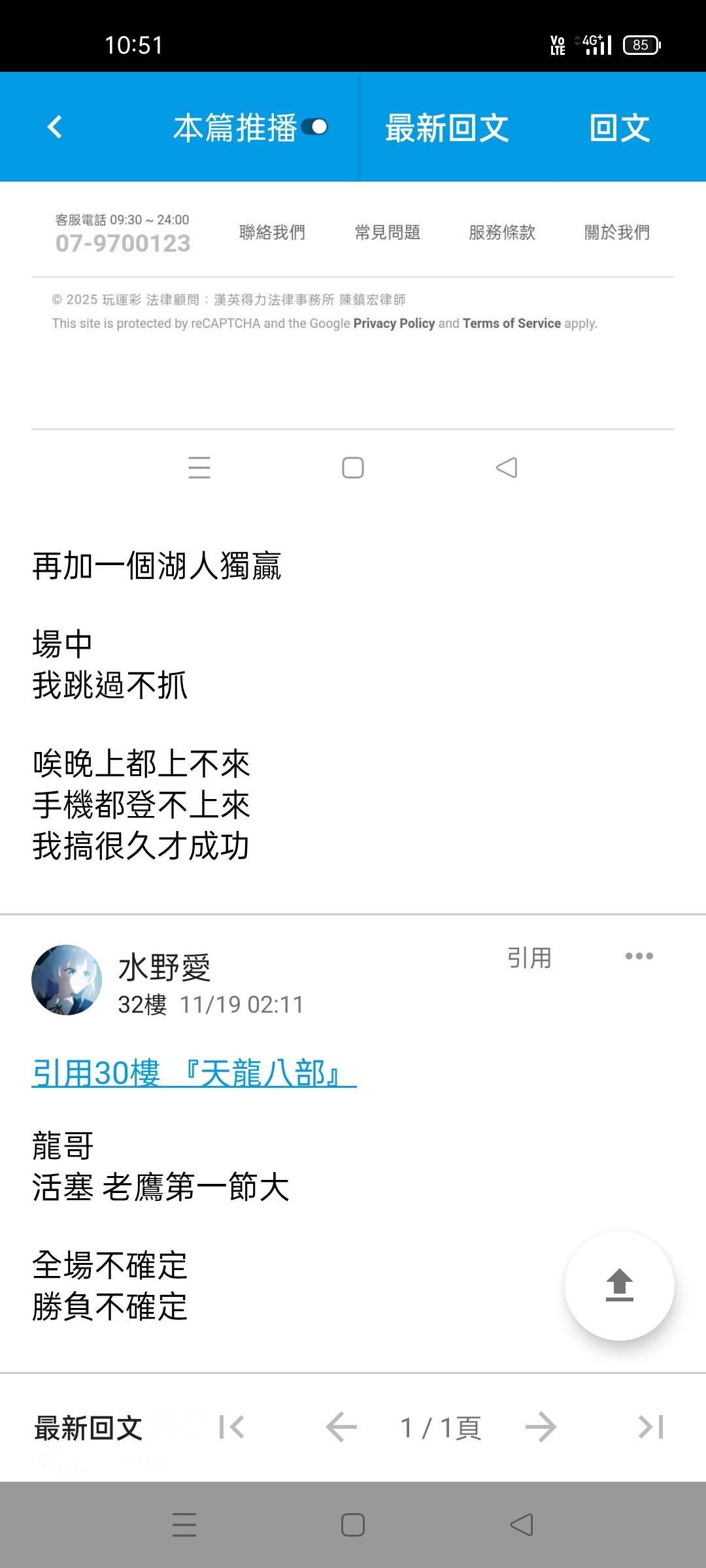Go back from this thread
Image resolution: width=706 pixels, height=1568 pixels.
pos(56,127)
